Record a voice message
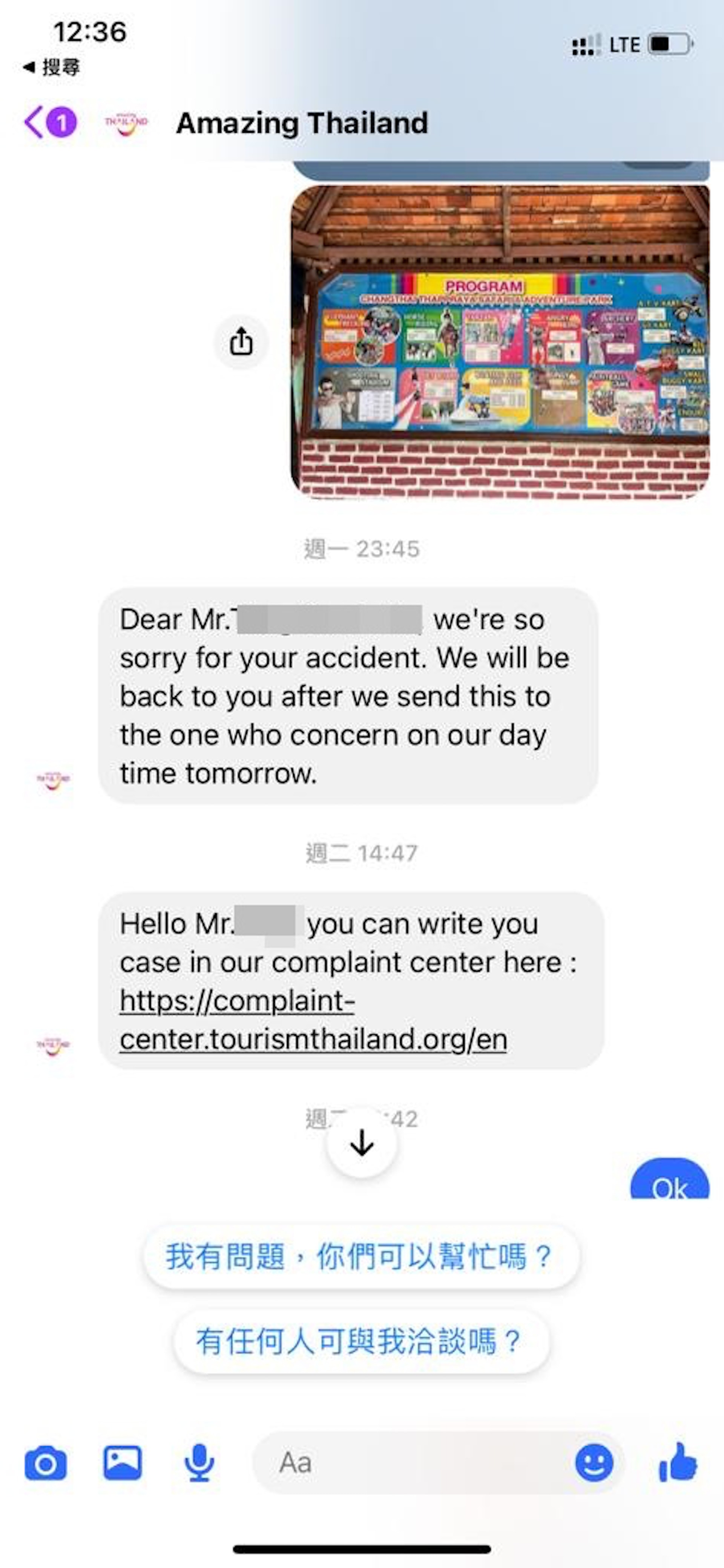Image resolution: width=724 pixels, height=1568 pixels. (x=199, y=1463)
